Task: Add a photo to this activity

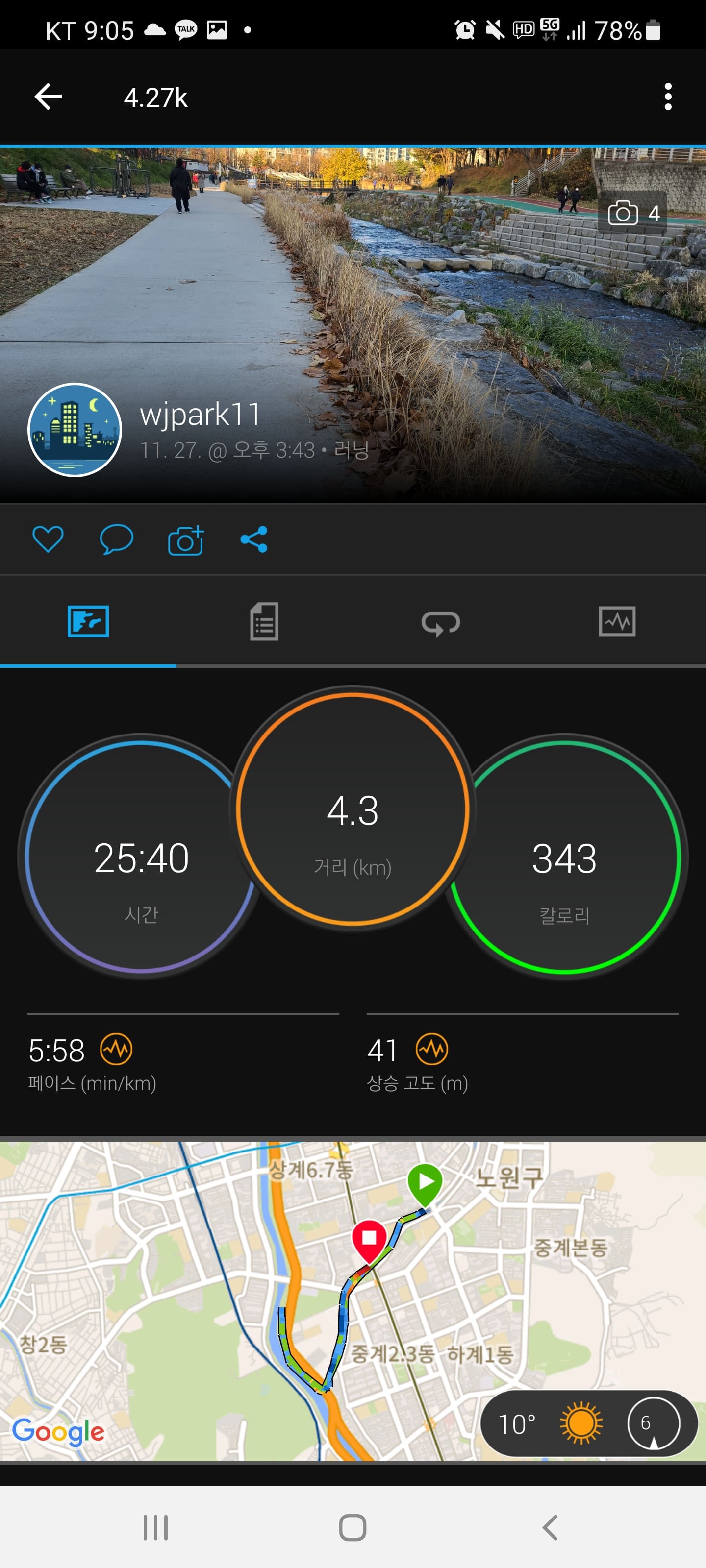Action: 185,540
